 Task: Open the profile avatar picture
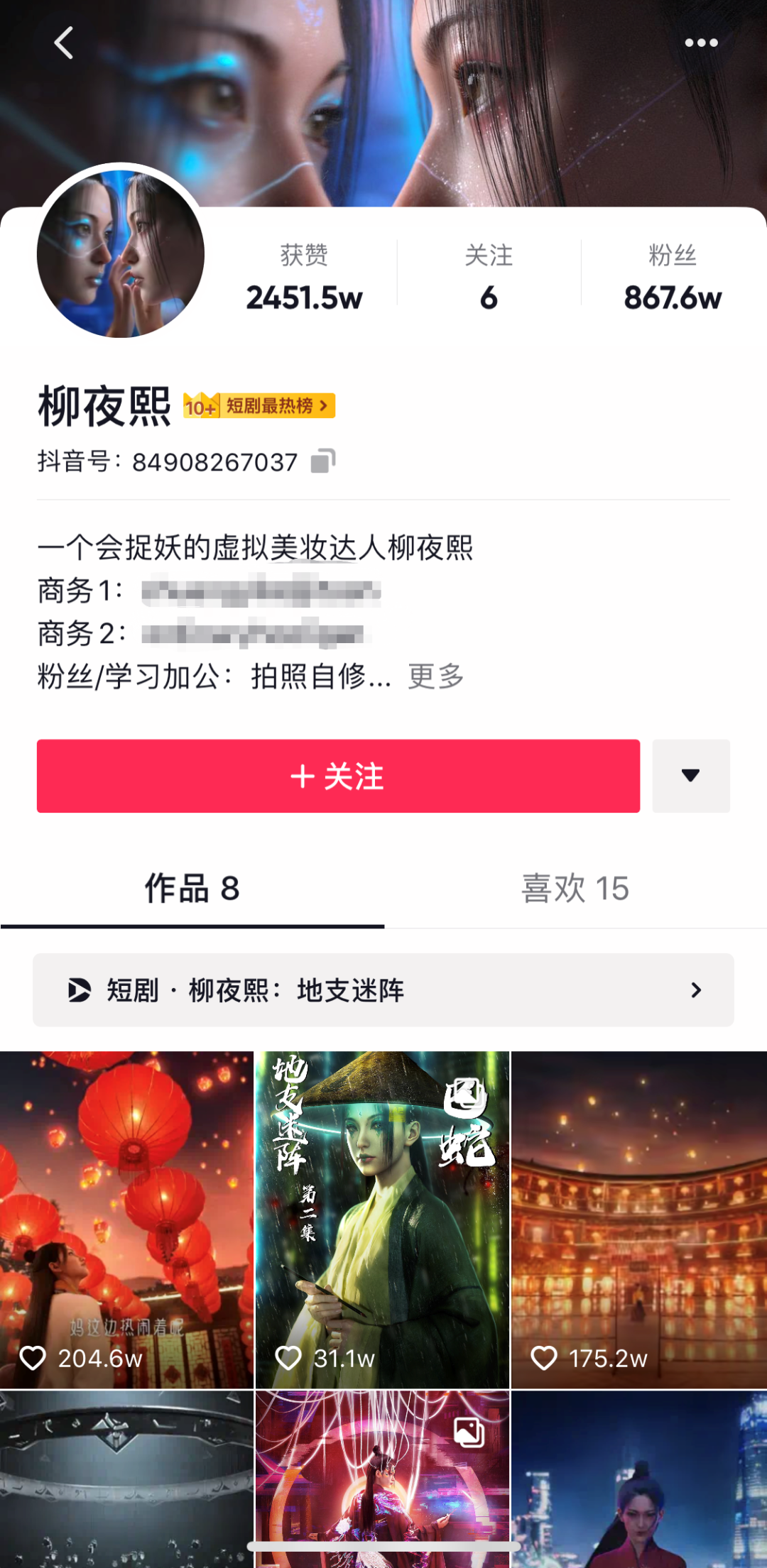(121, 253)
